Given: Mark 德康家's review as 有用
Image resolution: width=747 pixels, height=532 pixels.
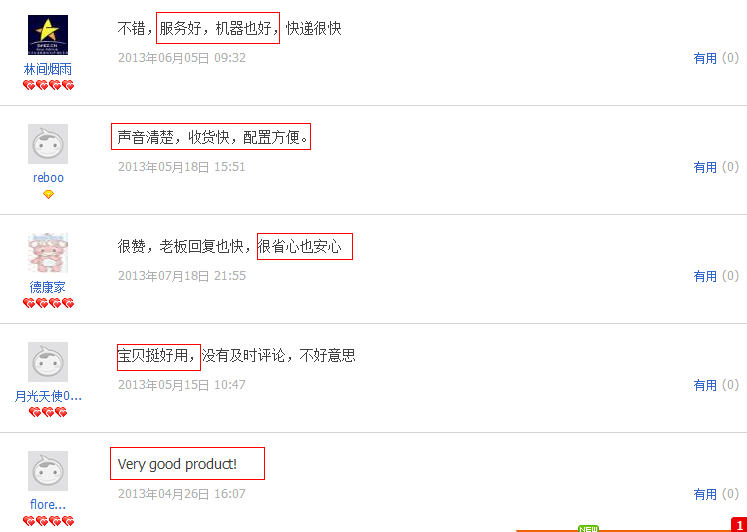Looking at the screenshot, I should coord(705,276).
